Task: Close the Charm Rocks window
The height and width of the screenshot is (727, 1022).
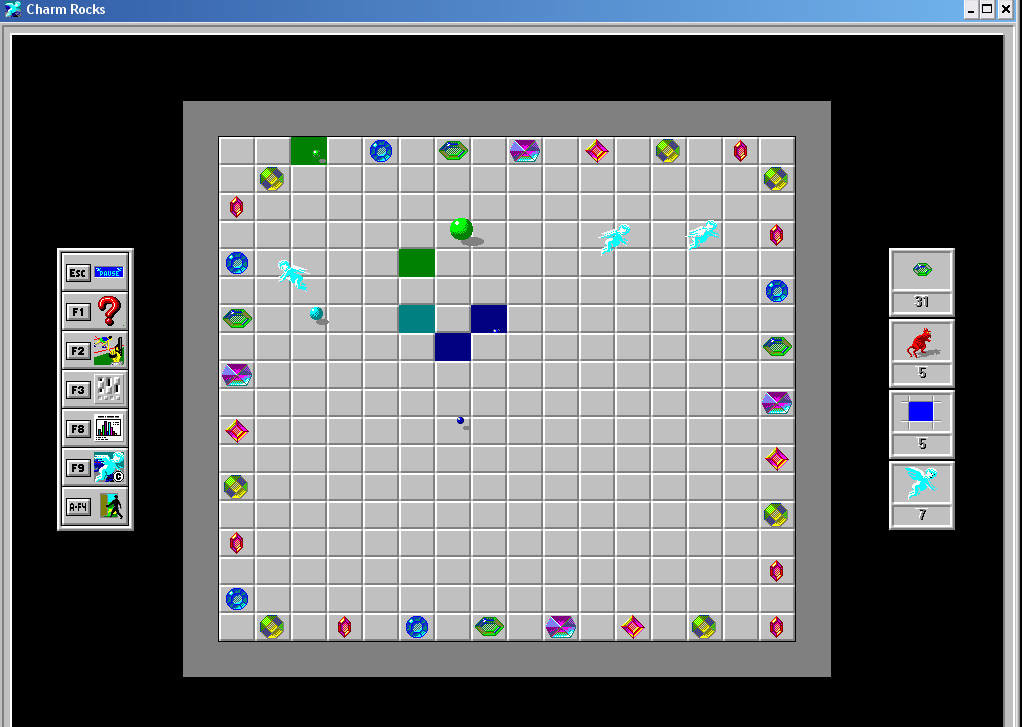Action: [x=1006, y=9]
